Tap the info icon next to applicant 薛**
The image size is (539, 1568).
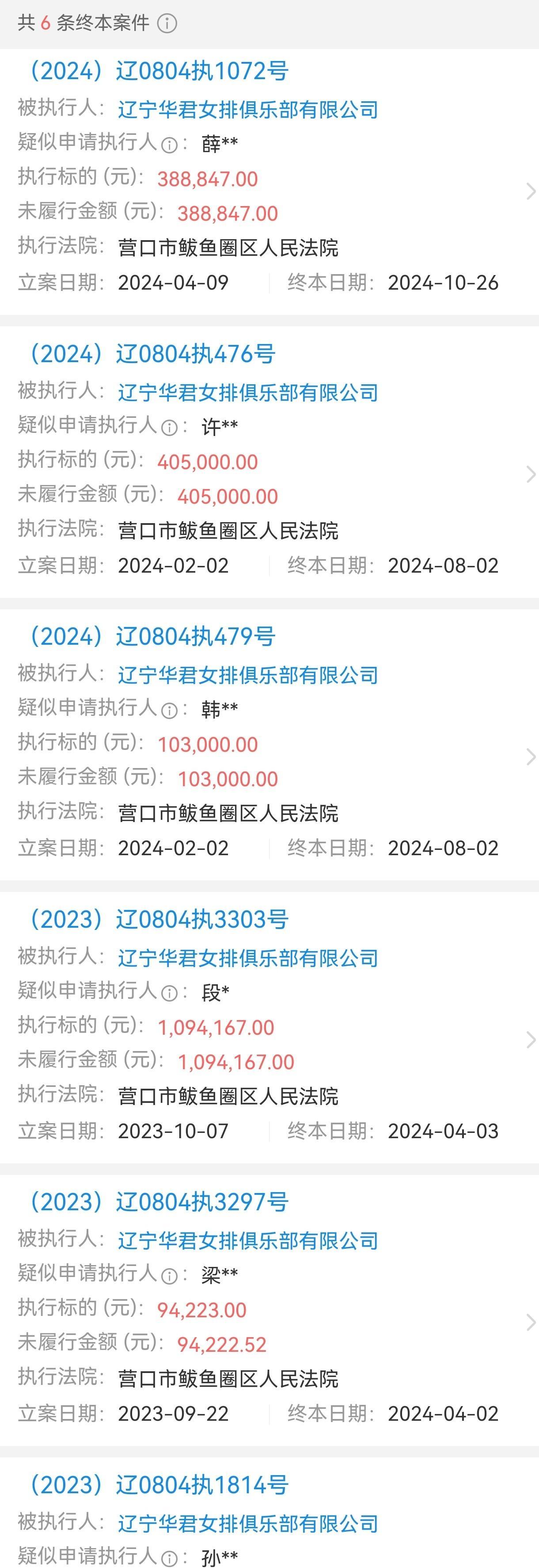170,145
